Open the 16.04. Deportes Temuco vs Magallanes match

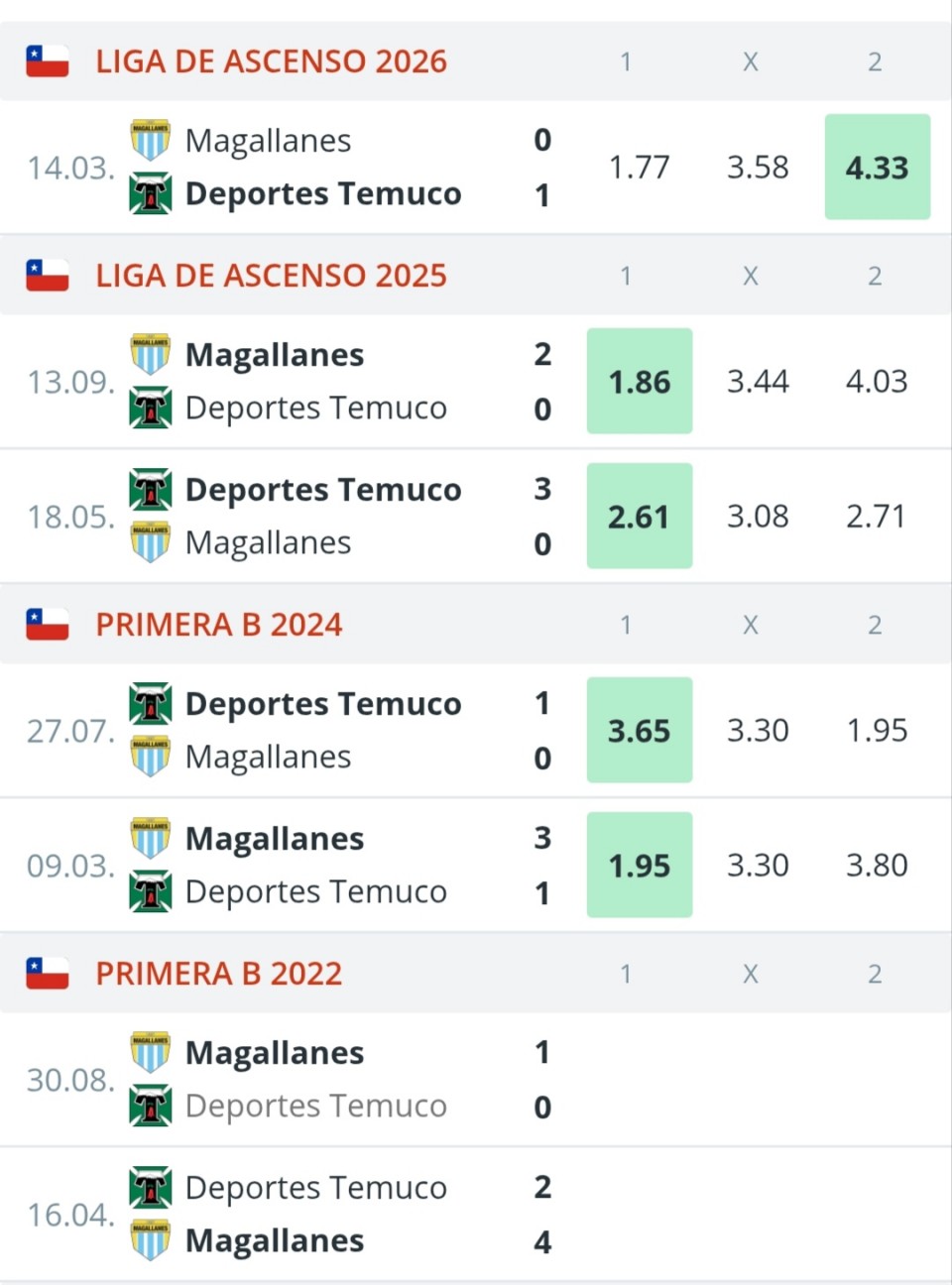(x=476, y=1214)
